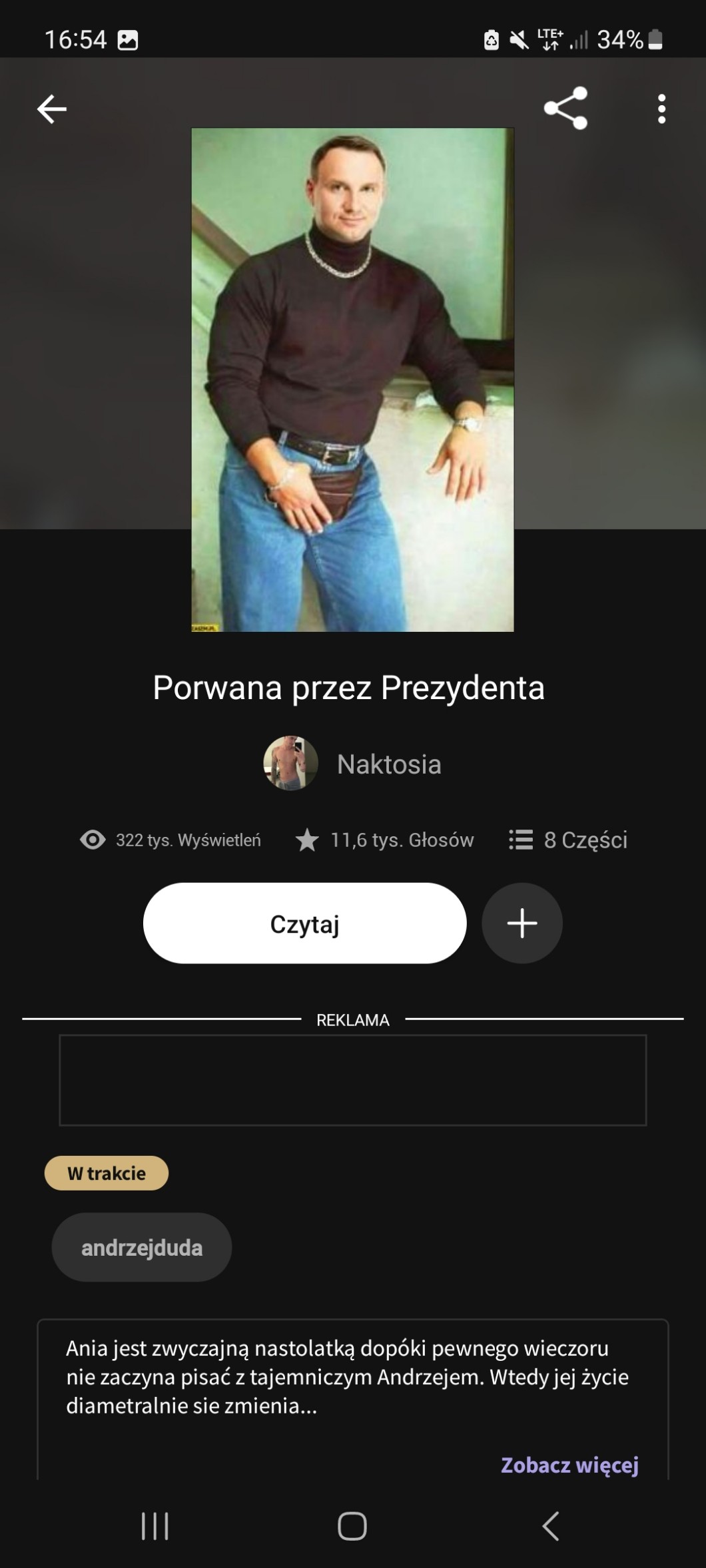706x1568 pixels.
Task: Select the andrzejduda tag chip
Action: (142, 1247)
